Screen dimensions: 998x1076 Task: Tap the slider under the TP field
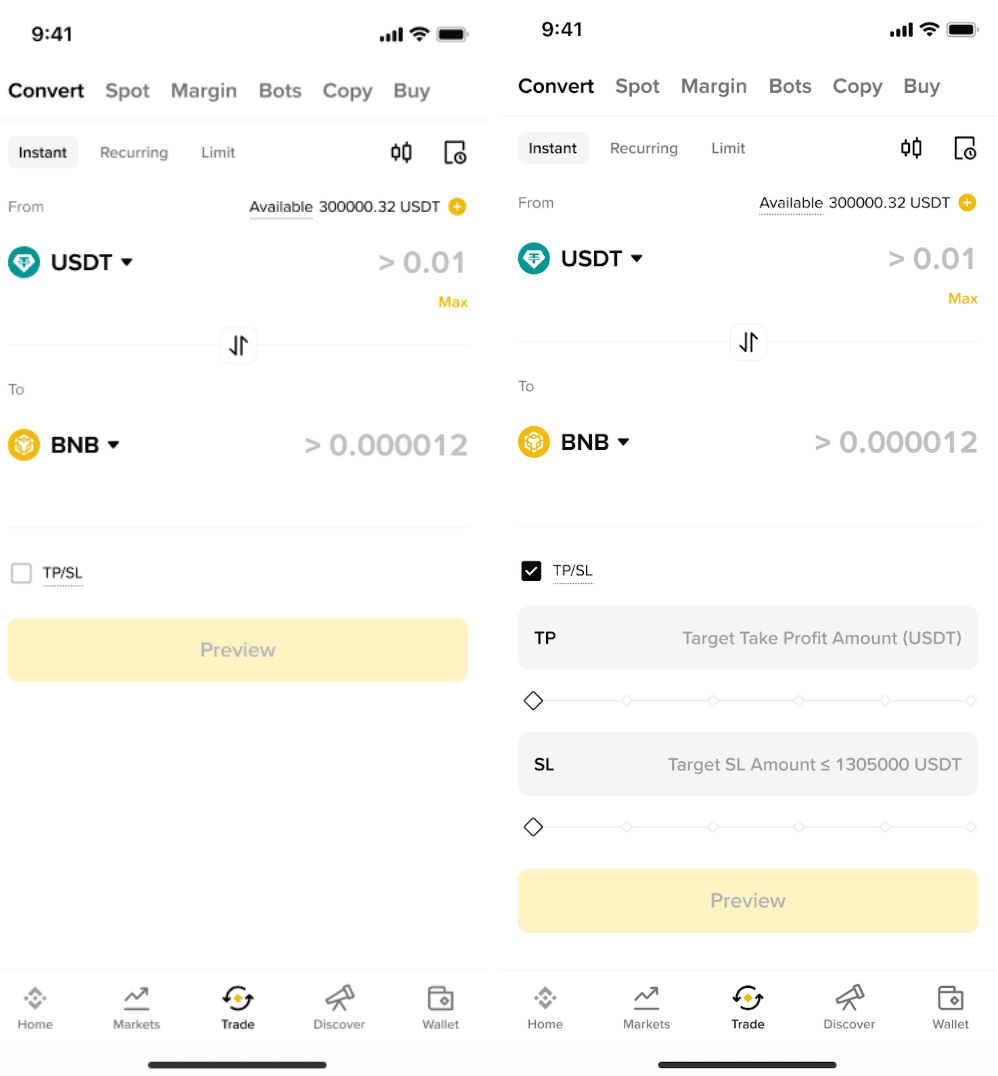[x=748, y=701]
